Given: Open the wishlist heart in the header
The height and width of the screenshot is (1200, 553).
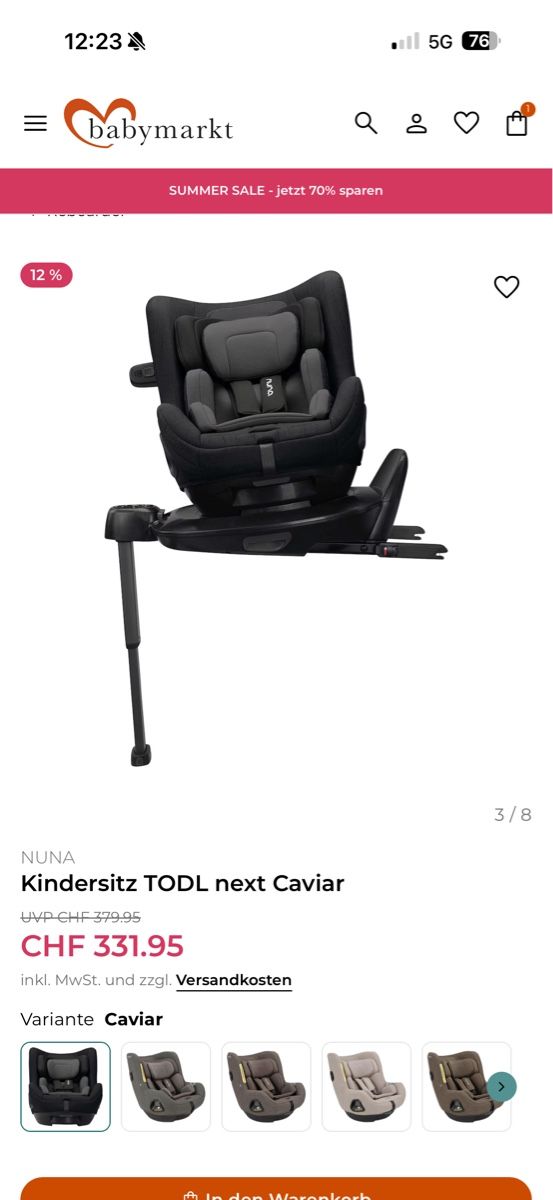Looking at the screenshot, I should click(466, 123).
